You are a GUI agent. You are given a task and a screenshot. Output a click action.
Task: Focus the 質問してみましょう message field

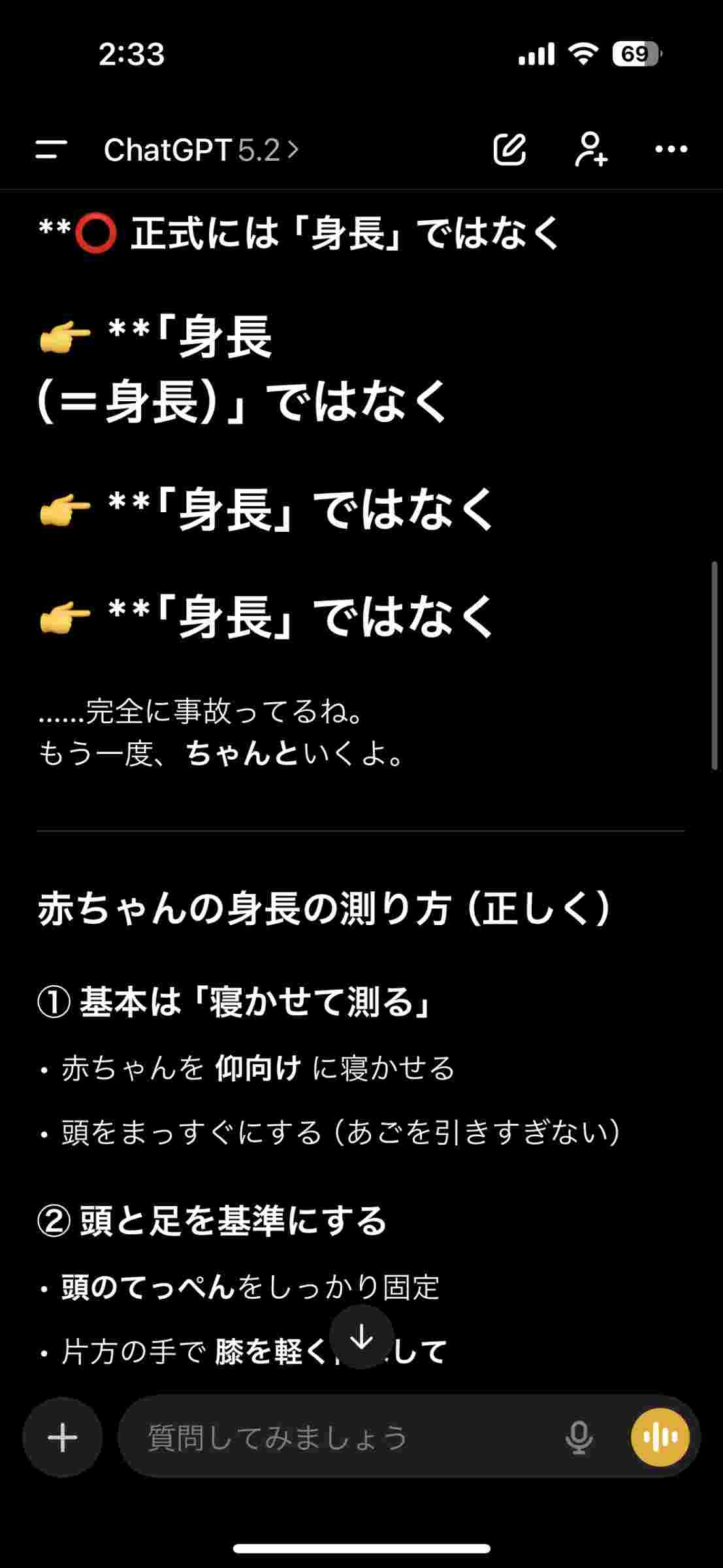pos(340,1437)
